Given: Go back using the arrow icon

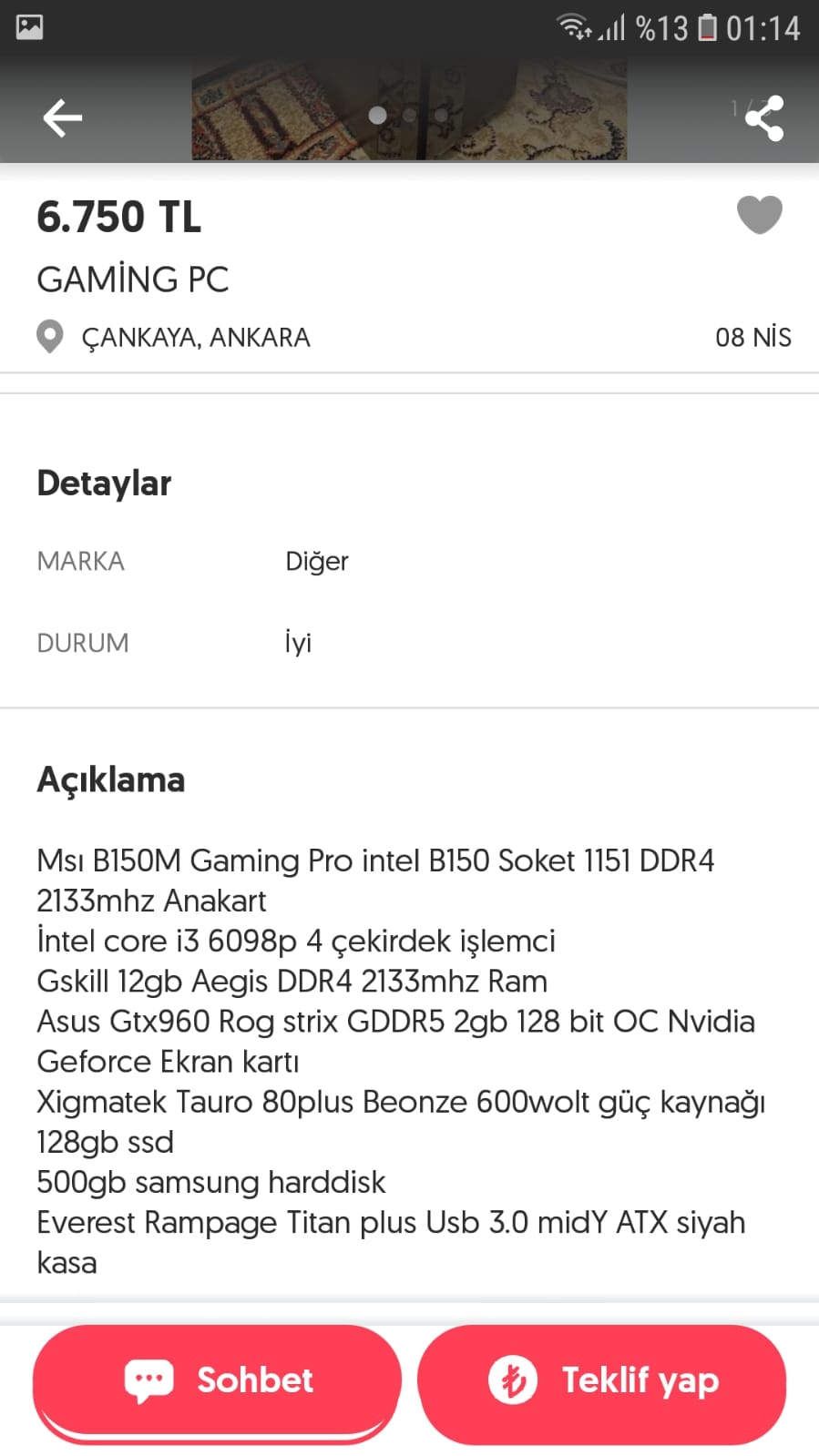Looking at the screenshot, I should click(x=62, y=117).
